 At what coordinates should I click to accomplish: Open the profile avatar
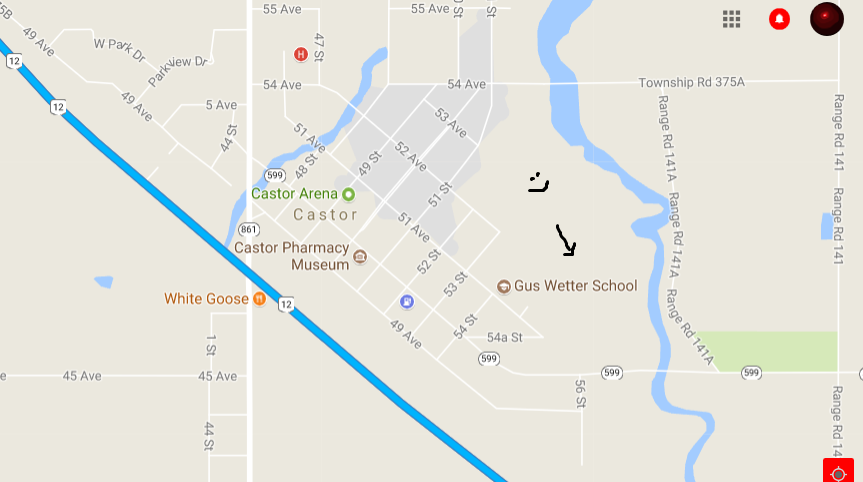[826, 19]
